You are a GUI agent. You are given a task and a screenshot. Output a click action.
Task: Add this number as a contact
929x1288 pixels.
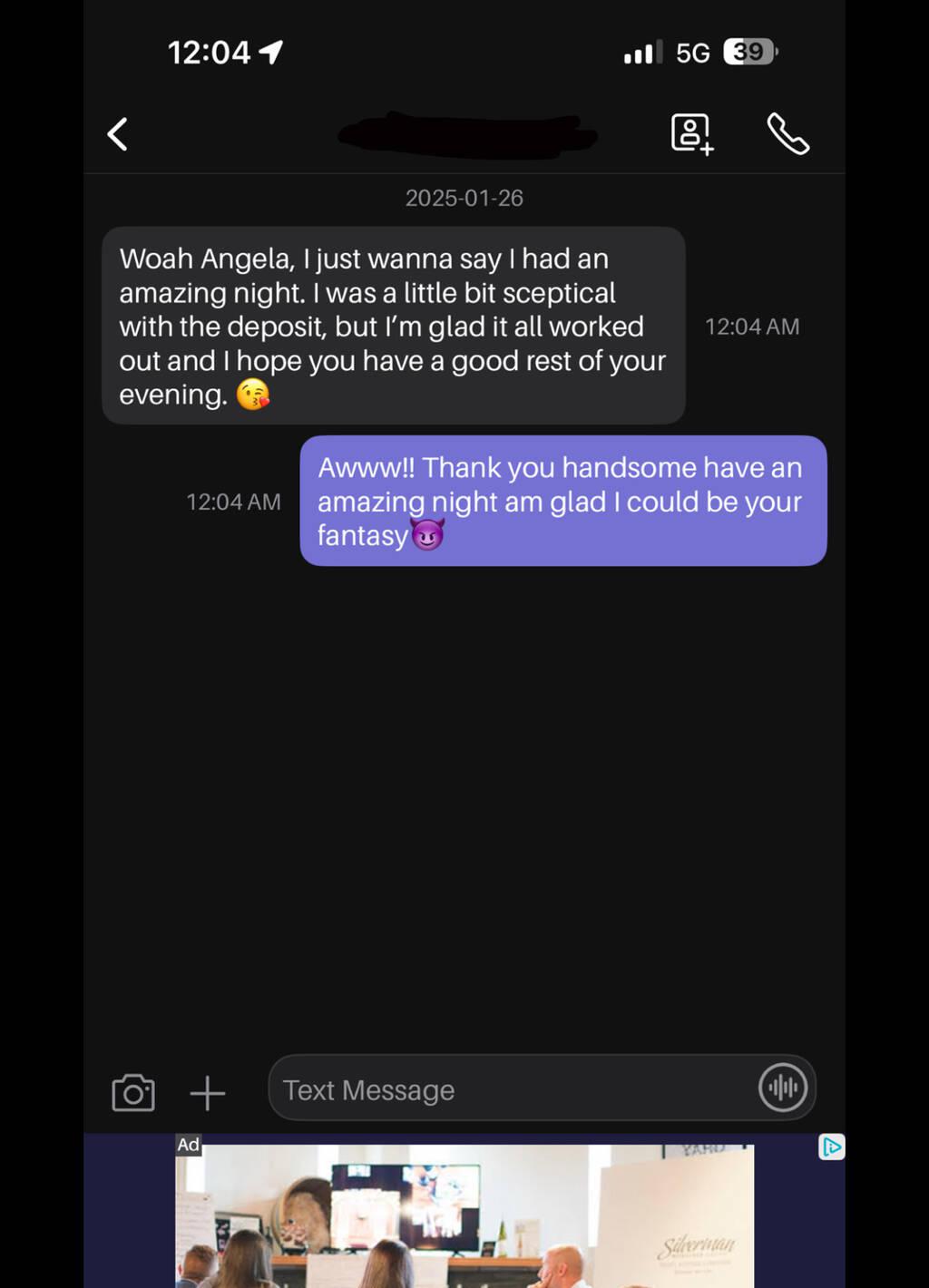(692, 134)
